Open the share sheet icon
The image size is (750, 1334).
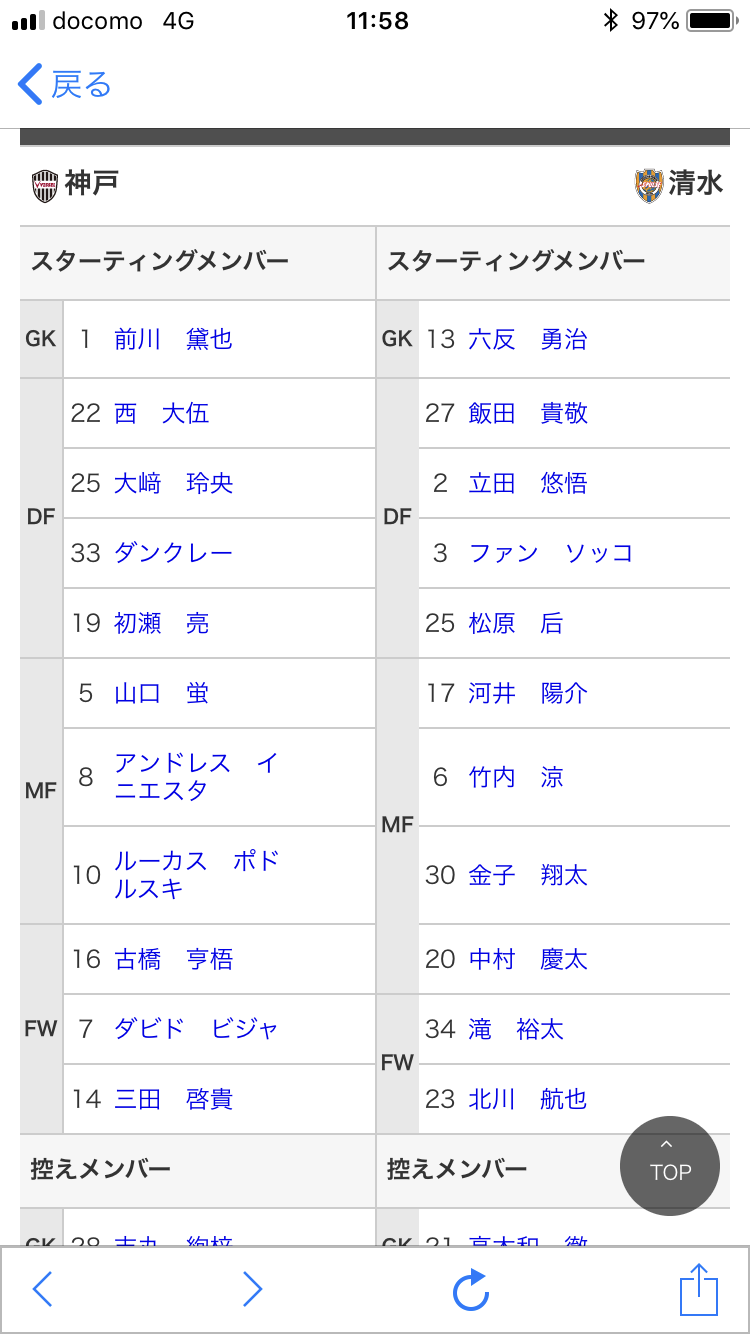(699, 1290)
